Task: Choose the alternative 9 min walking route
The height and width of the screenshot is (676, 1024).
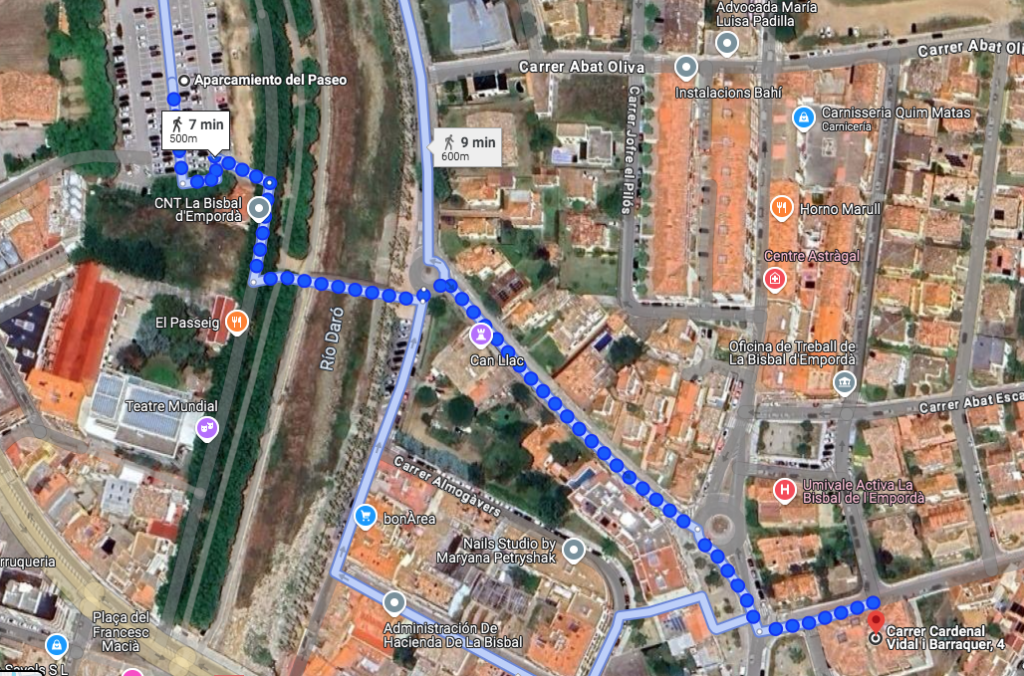Action: click(469, 148)
